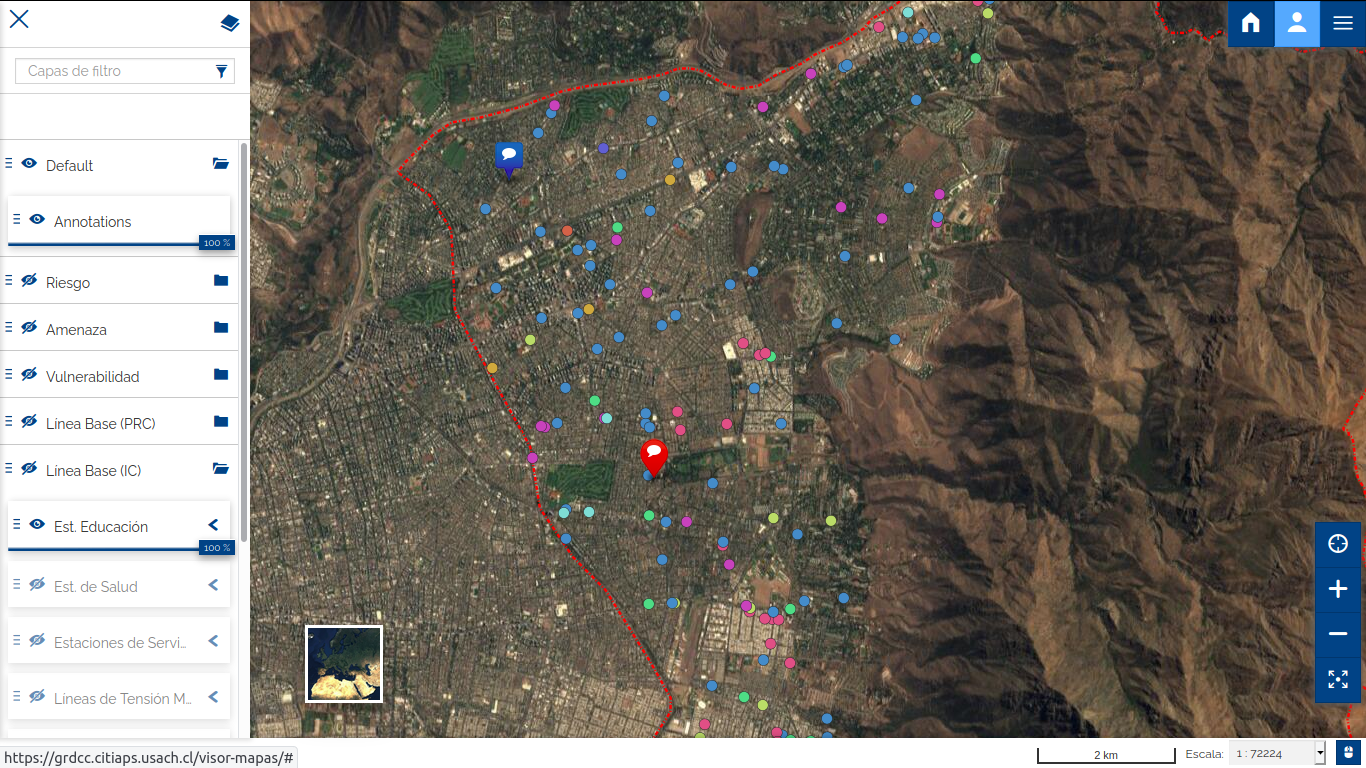
Task: Show the Est. de Salud layer
Action: pyautogui.click(x=37, y=585)
